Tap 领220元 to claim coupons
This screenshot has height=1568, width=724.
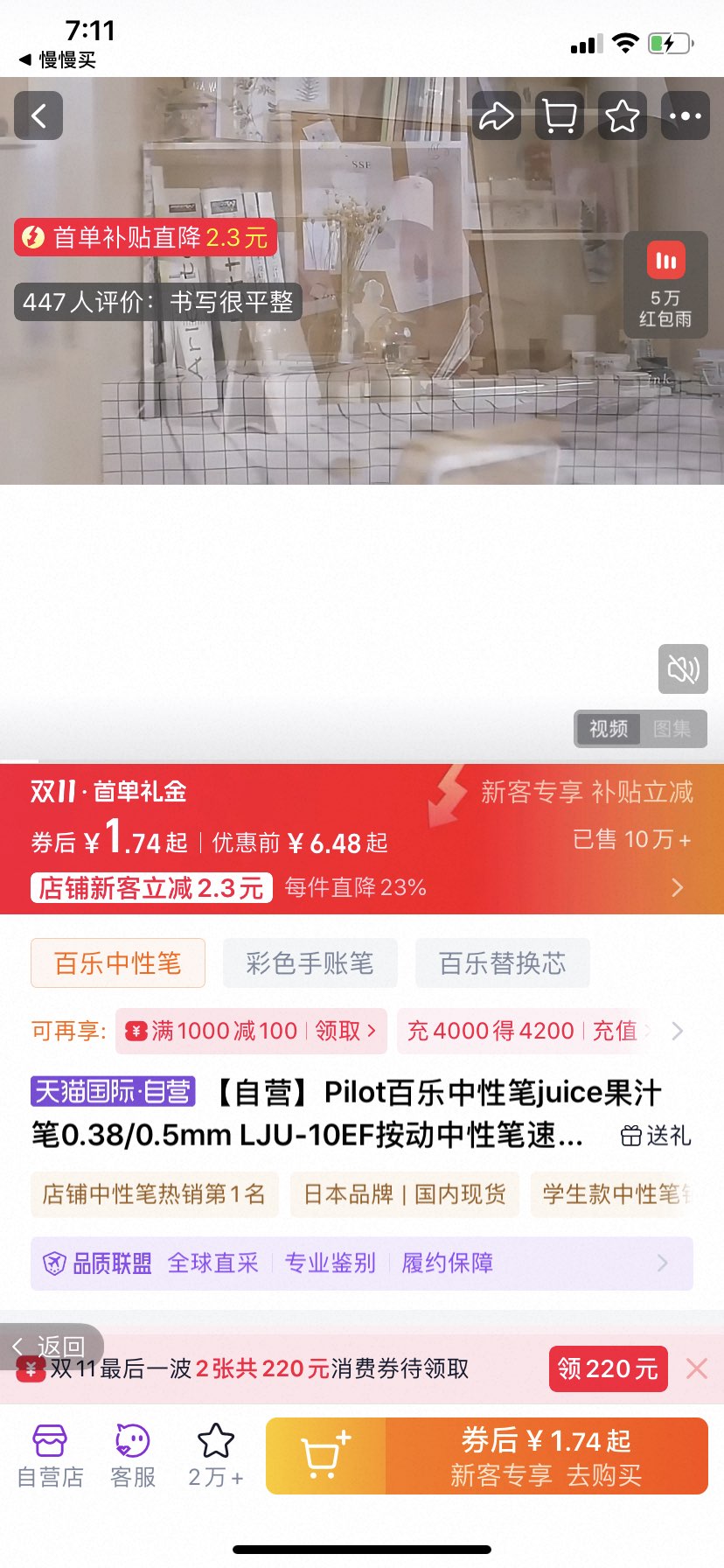(608, 1368)
